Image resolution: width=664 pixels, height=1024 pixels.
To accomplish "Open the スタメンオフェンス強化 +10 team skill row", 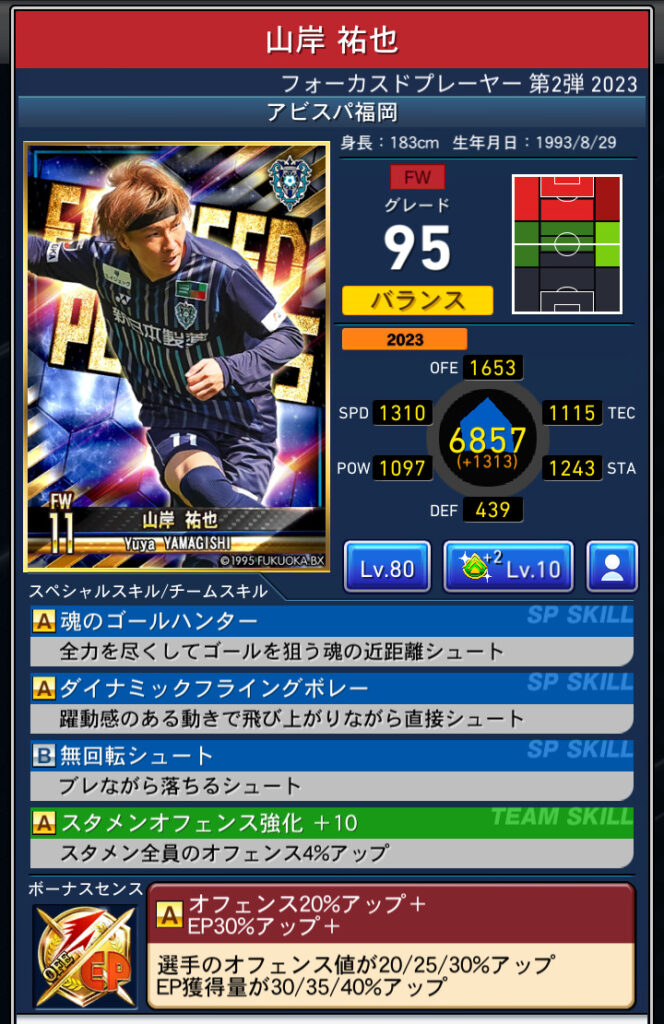I will pyautogui.click(x=331, y=837).
